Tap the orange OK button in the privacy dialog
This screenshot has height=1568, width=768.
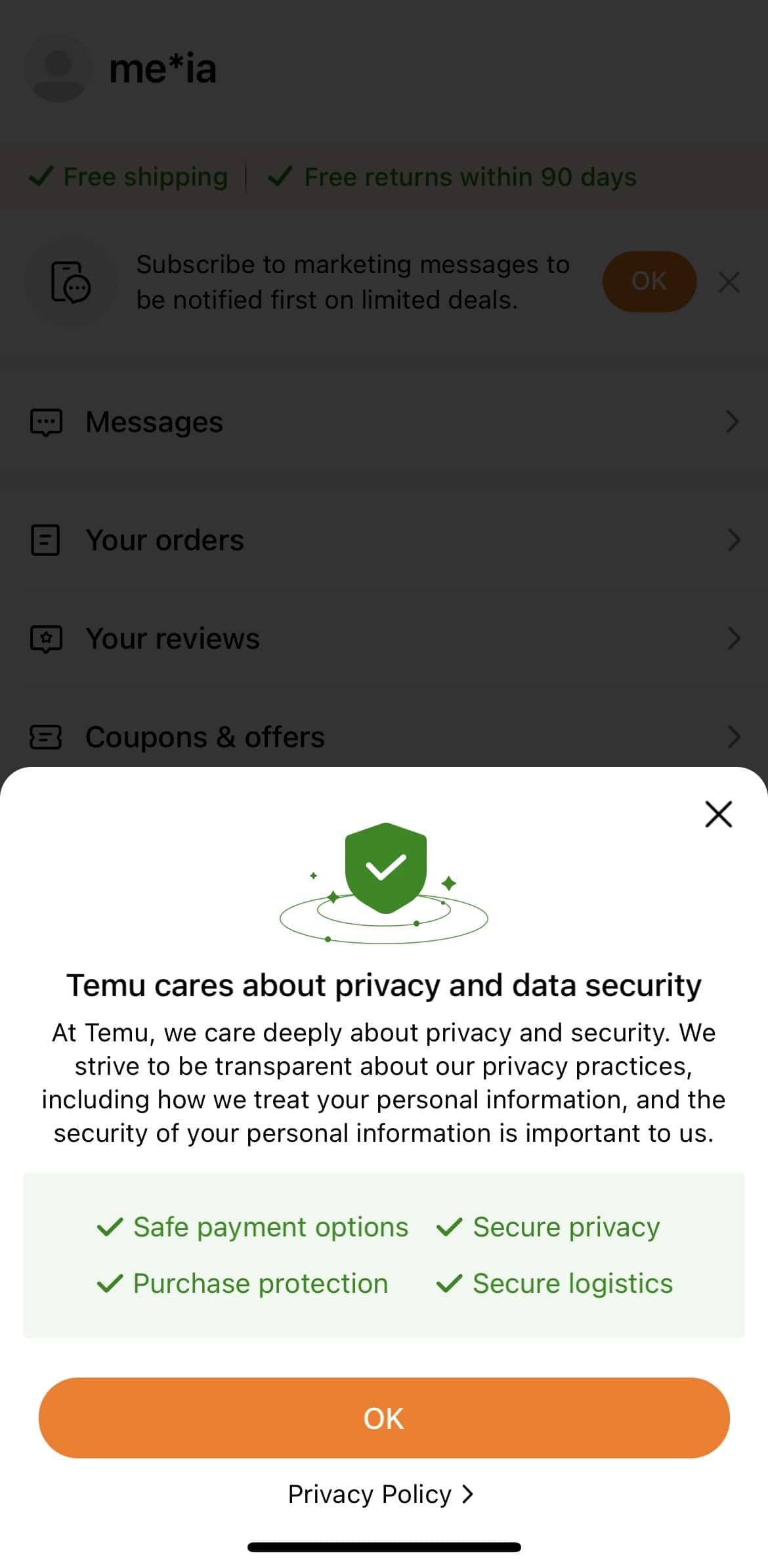pyautogui.click(x=384, y=1418)
